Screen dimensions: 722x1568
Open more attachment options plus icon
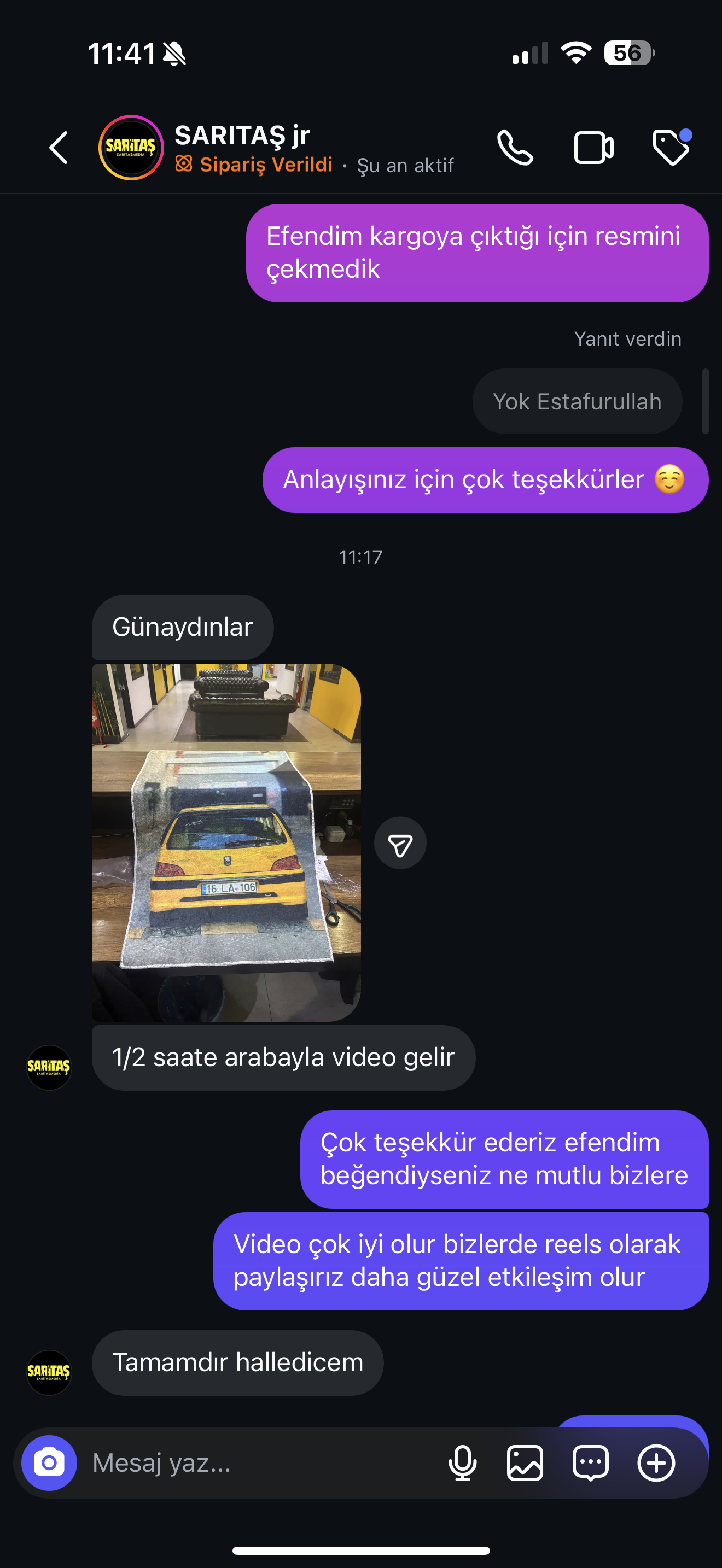(656, 1462)
